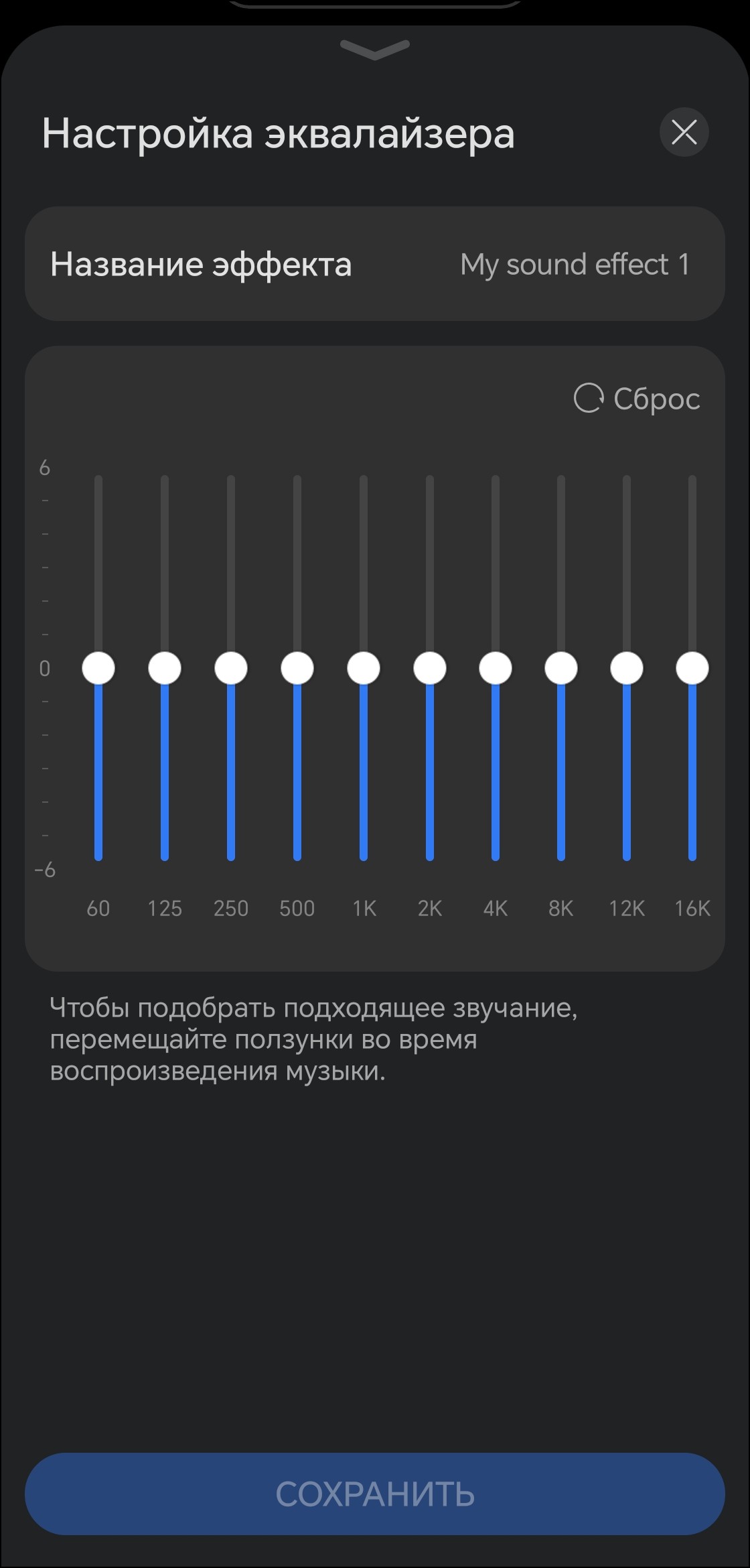Tap the 16K slider knob
The image size is (750, 1568).
[692, 668]
